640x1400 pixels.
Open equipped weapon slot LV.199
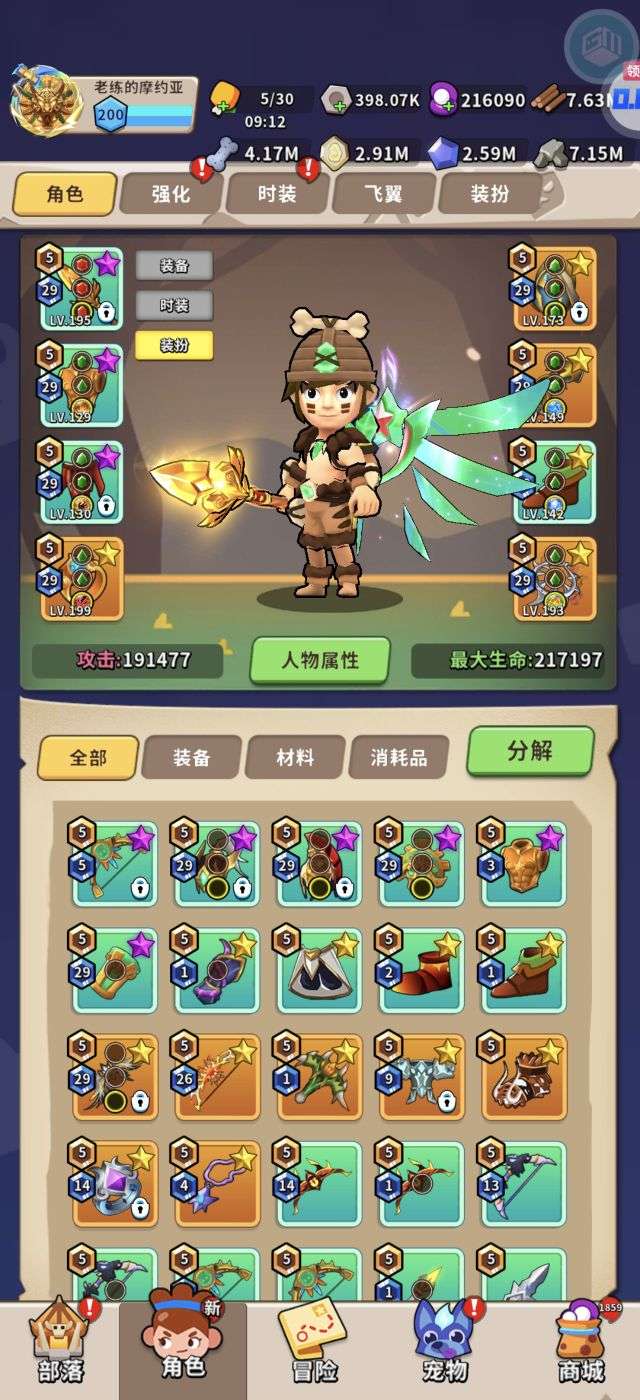coord(82,578)
